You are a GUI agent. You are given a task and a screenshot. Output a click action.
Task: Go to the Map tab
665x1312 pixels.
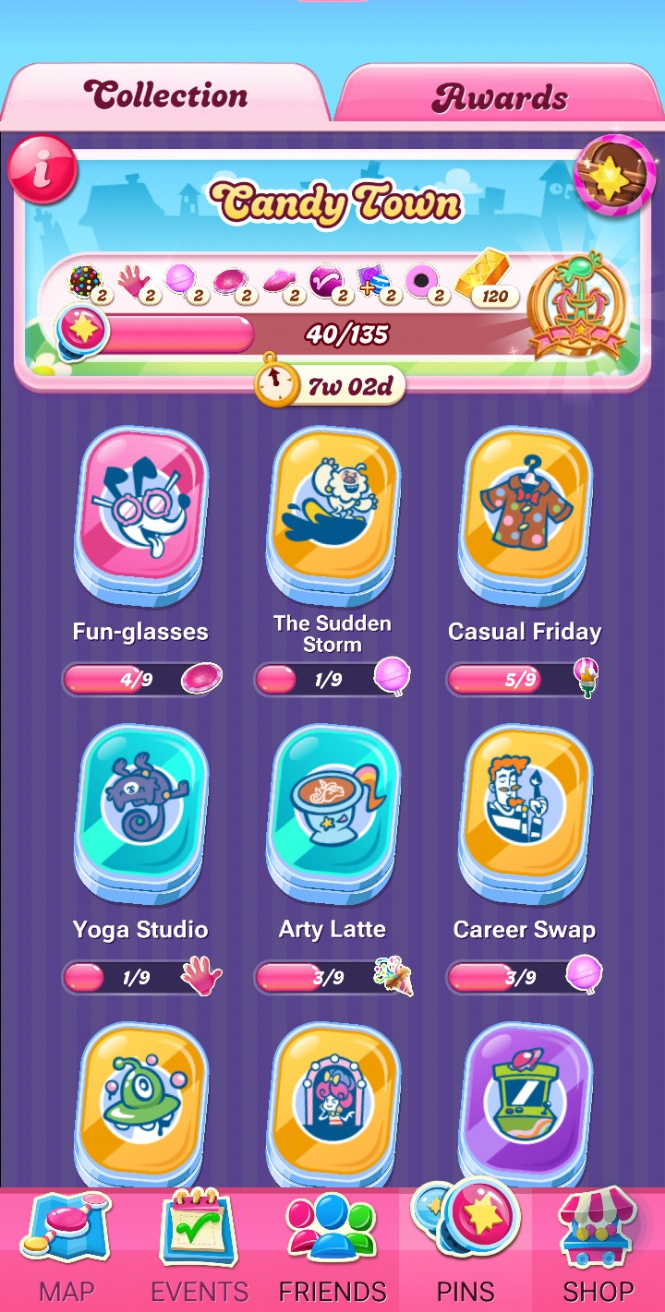(x=66, y=1250)
